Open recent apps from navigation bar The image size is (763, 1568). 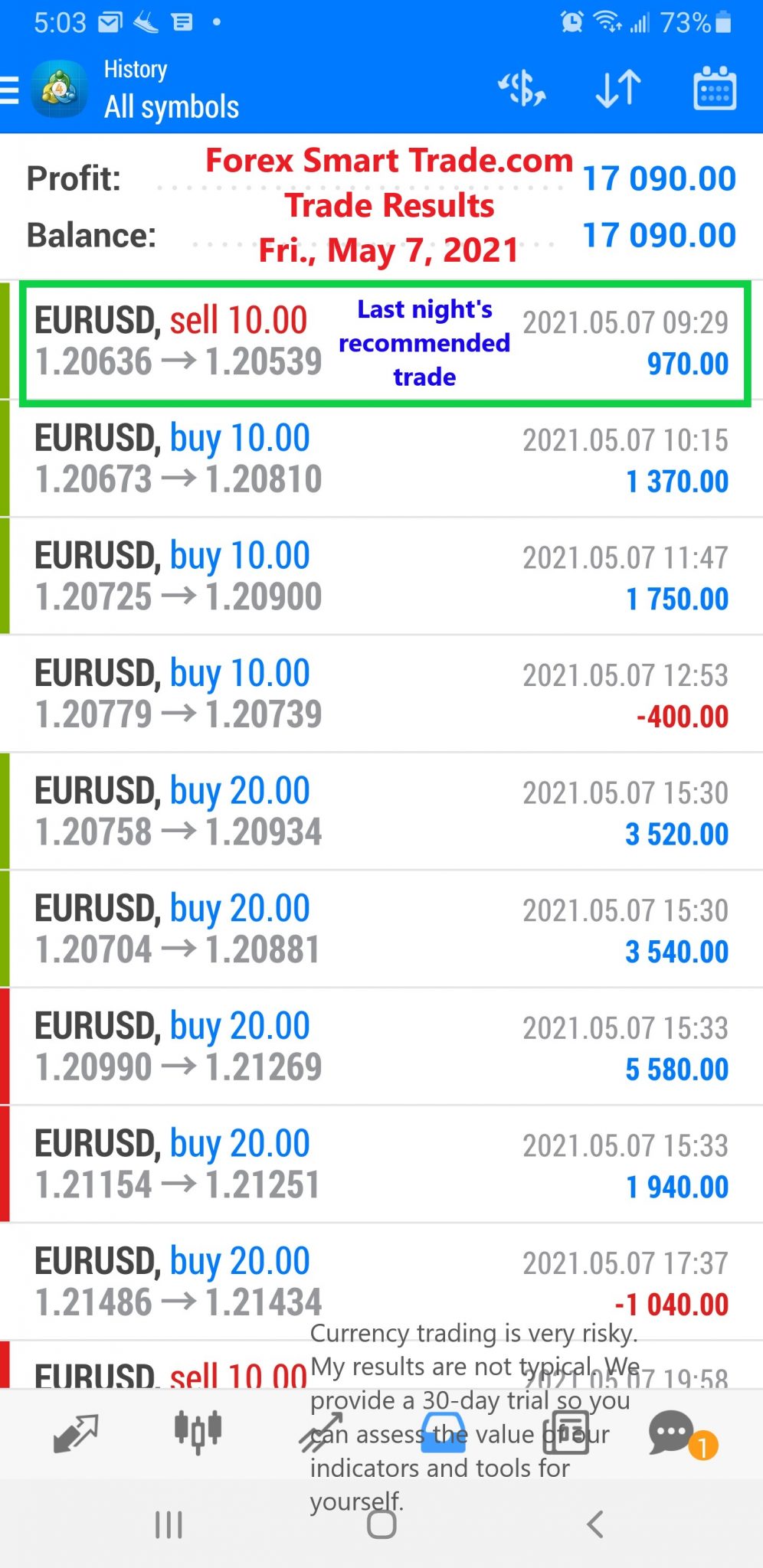[x=169, y=1524]
